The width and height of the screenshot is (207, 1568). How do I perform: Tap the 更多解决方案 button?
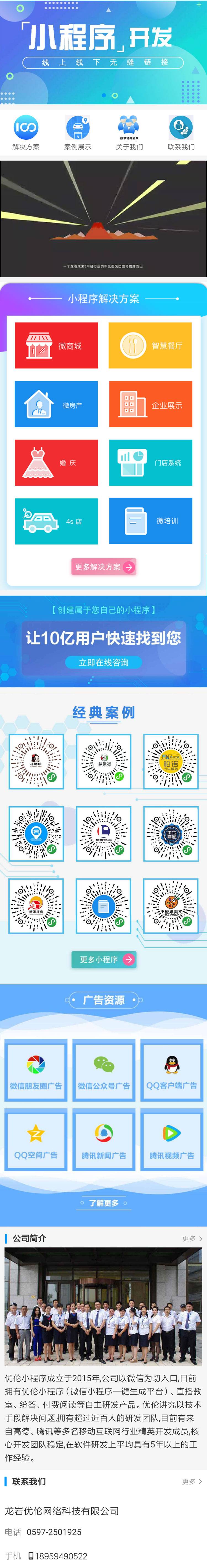click(104, 567)
